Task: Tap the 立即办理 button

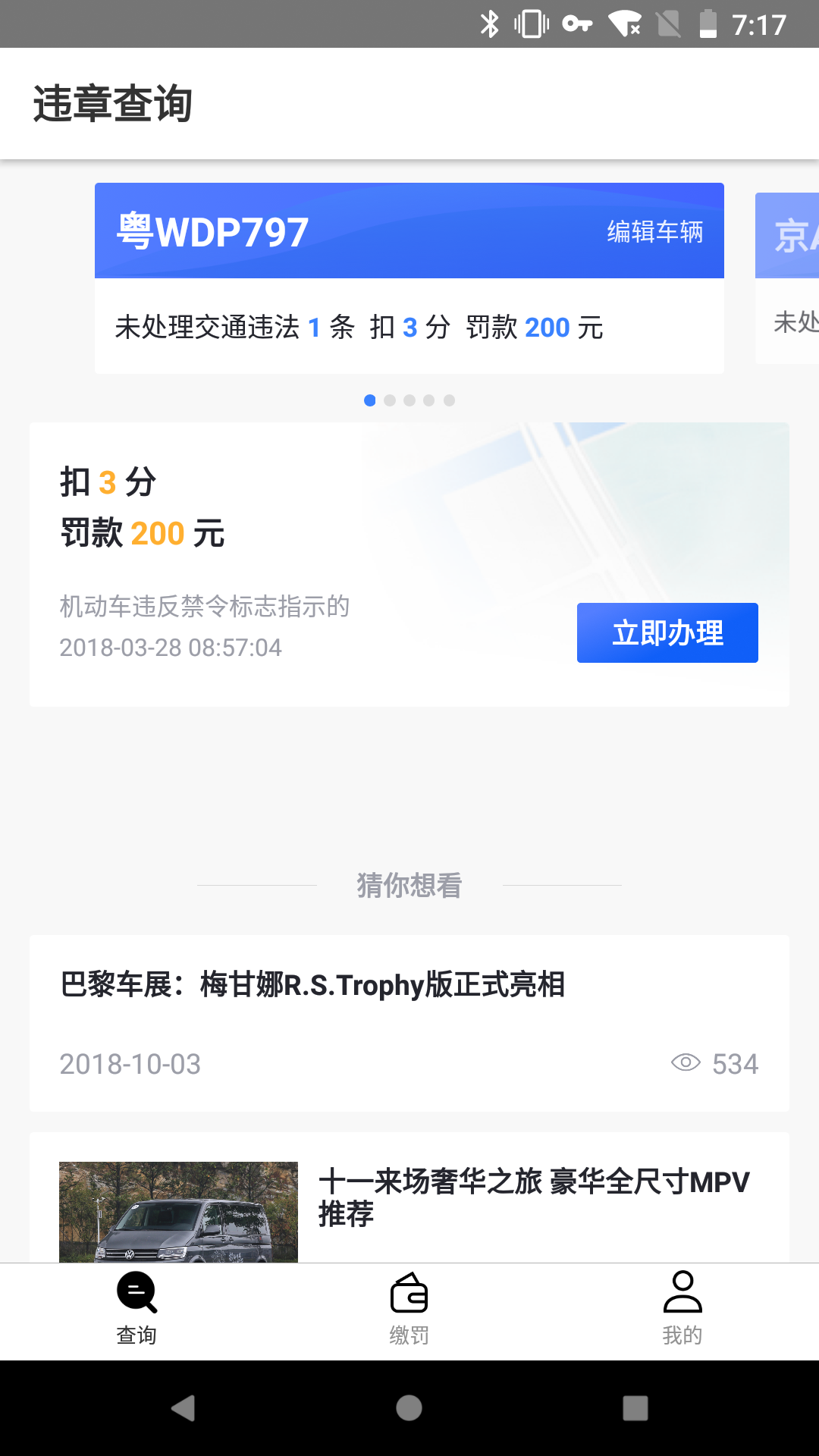Action: point(667,632)
